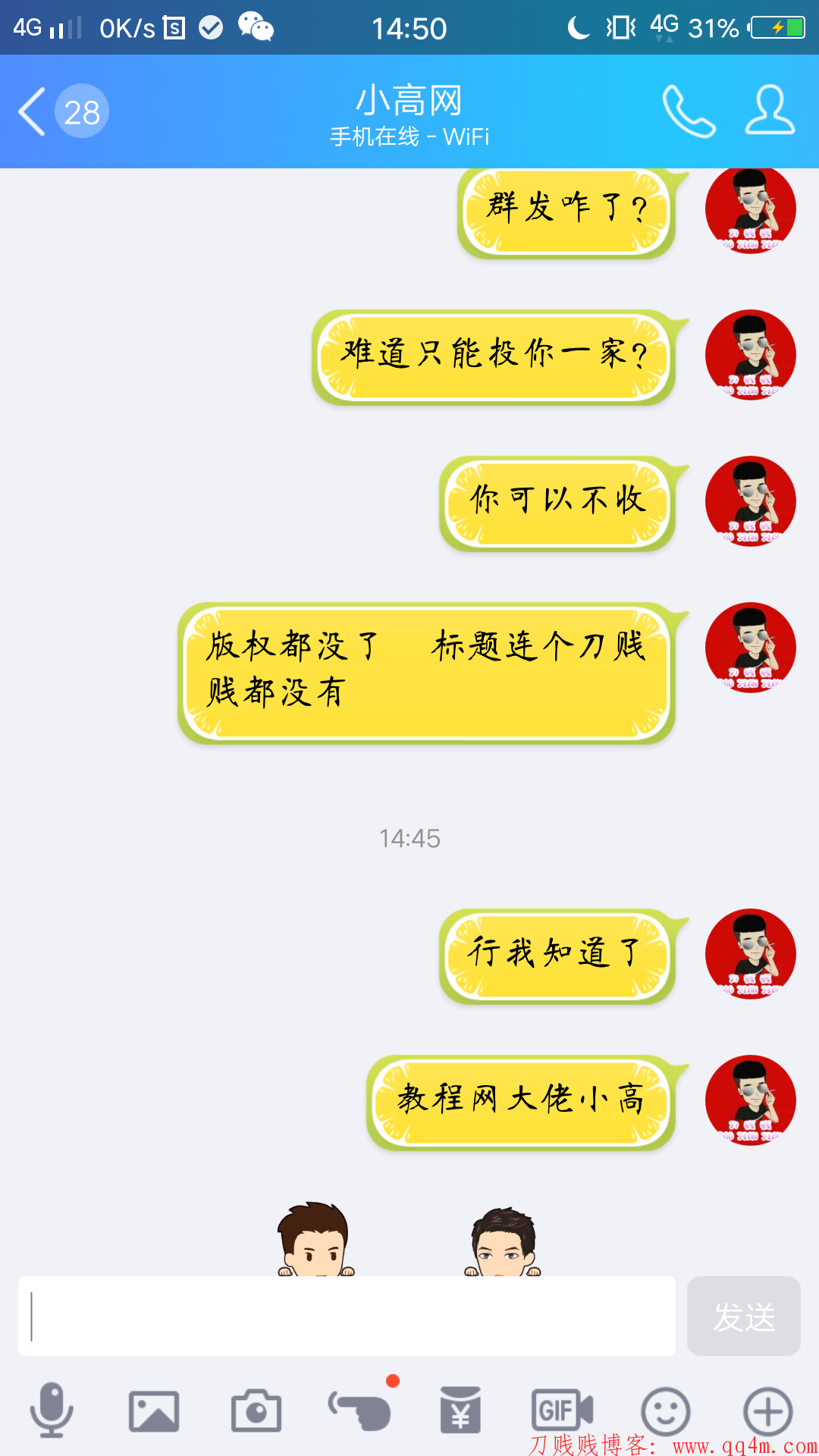The height and width of the screenshot is (1456, 819).
Task: Open the red packet option
Action: pyautogui.click(x=460, y=1410)
